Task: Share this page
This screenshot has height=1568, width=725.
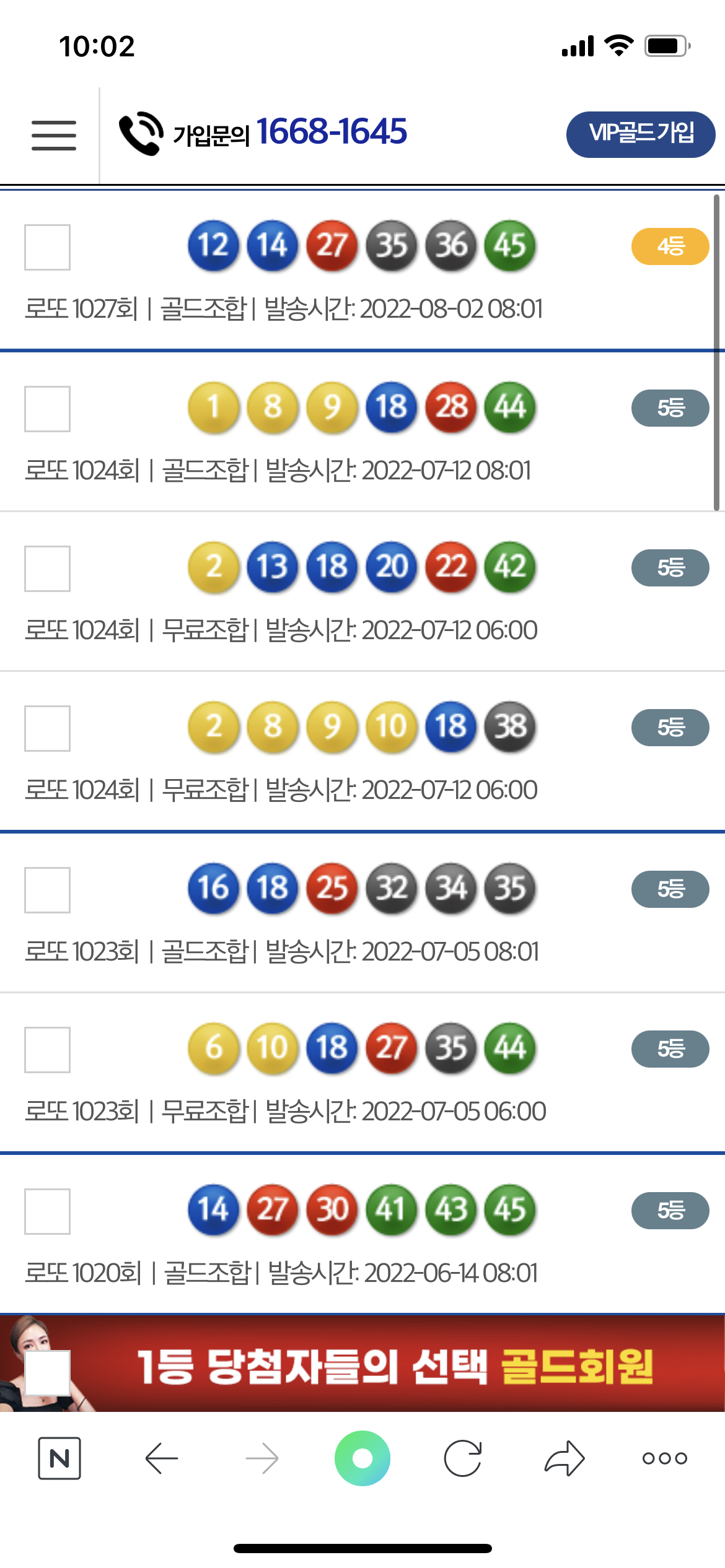Action: pyautogui.click(x=565, y=1458)
